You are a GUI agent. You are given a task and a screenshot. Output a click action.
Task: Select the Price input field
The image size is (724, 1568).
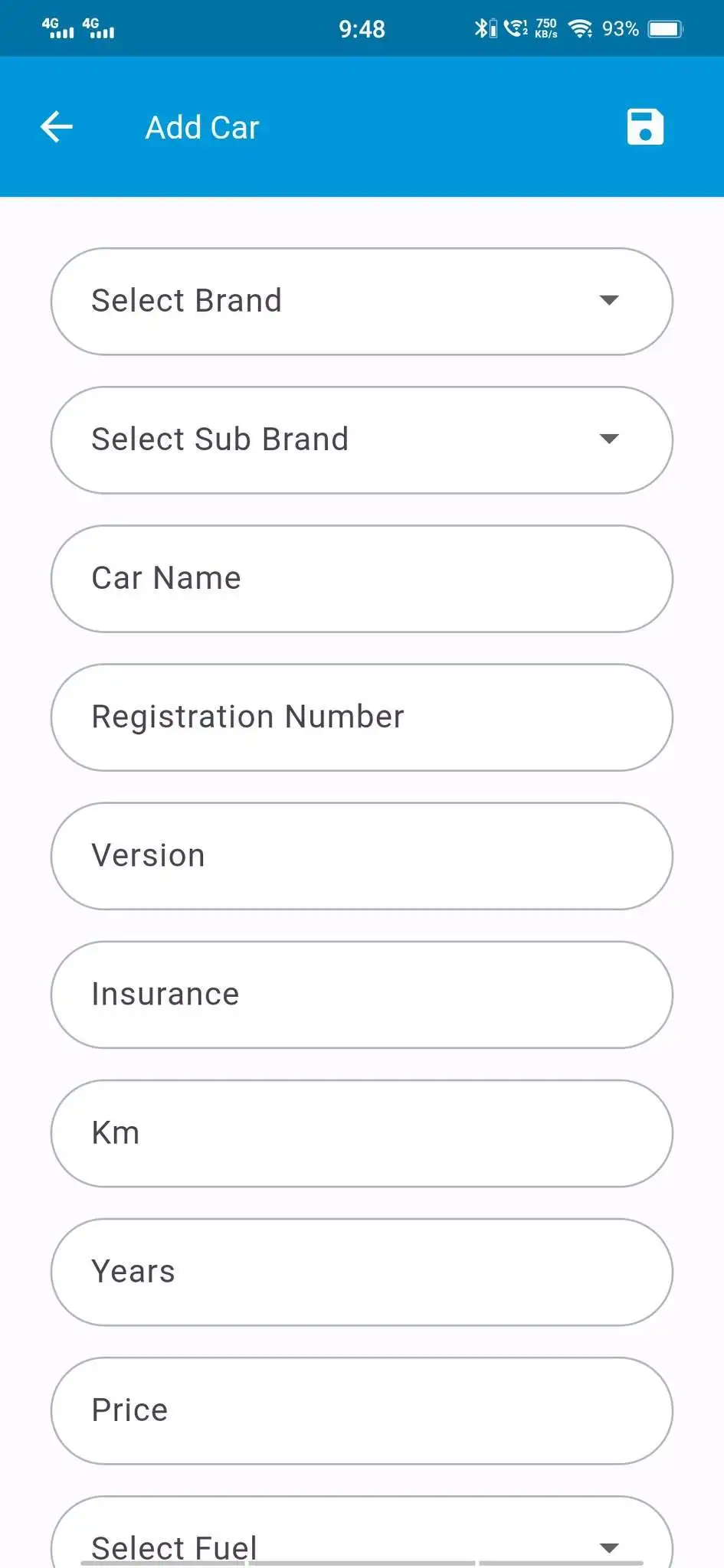[x=362, y=1410]
